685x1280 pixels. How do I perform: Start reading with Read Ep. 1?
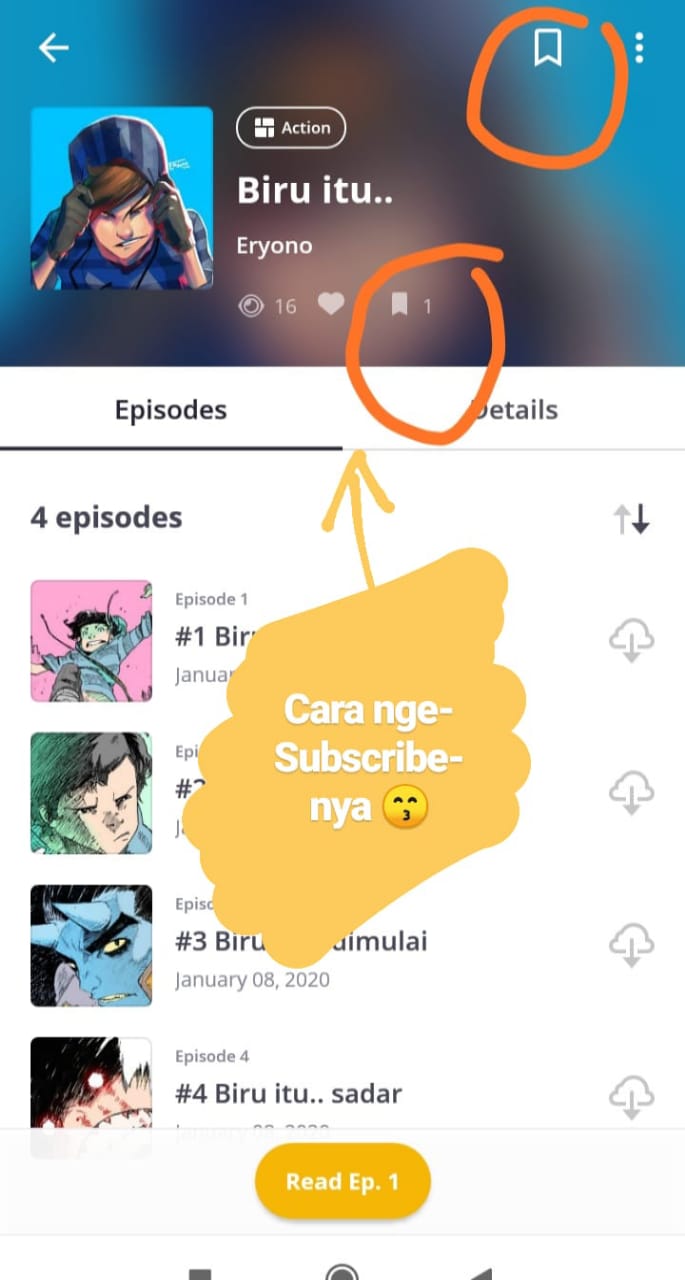click(343, 1182)
